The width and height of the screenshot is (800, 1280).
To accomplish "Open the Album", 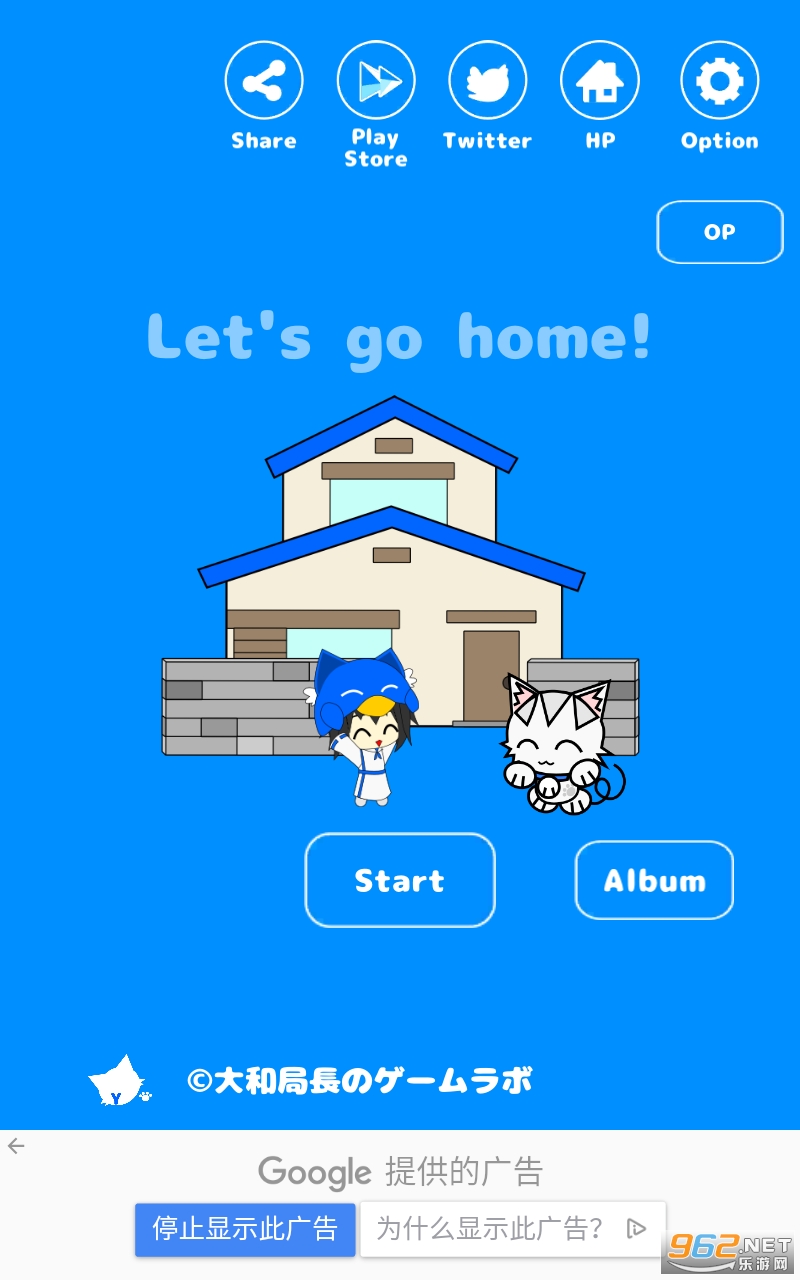I will (654, 880).
